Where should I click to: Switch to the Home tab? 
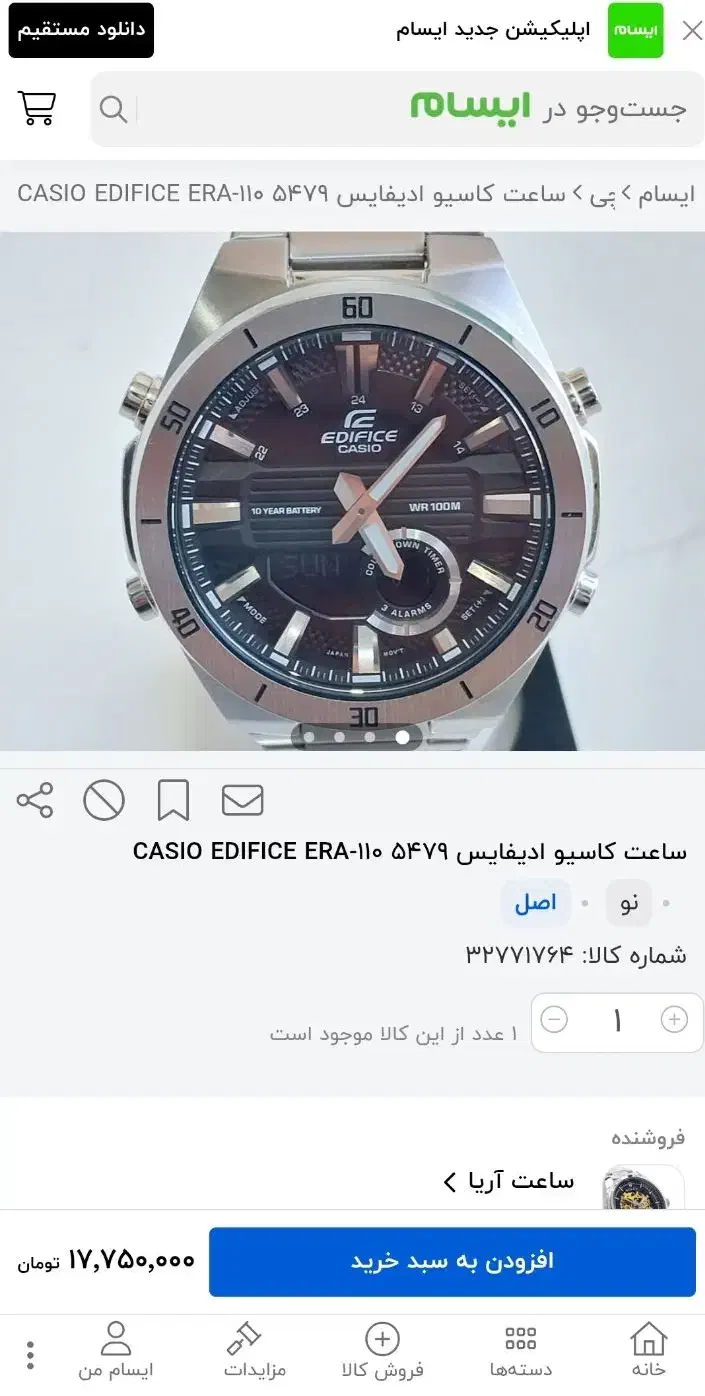coord(648,1349)
